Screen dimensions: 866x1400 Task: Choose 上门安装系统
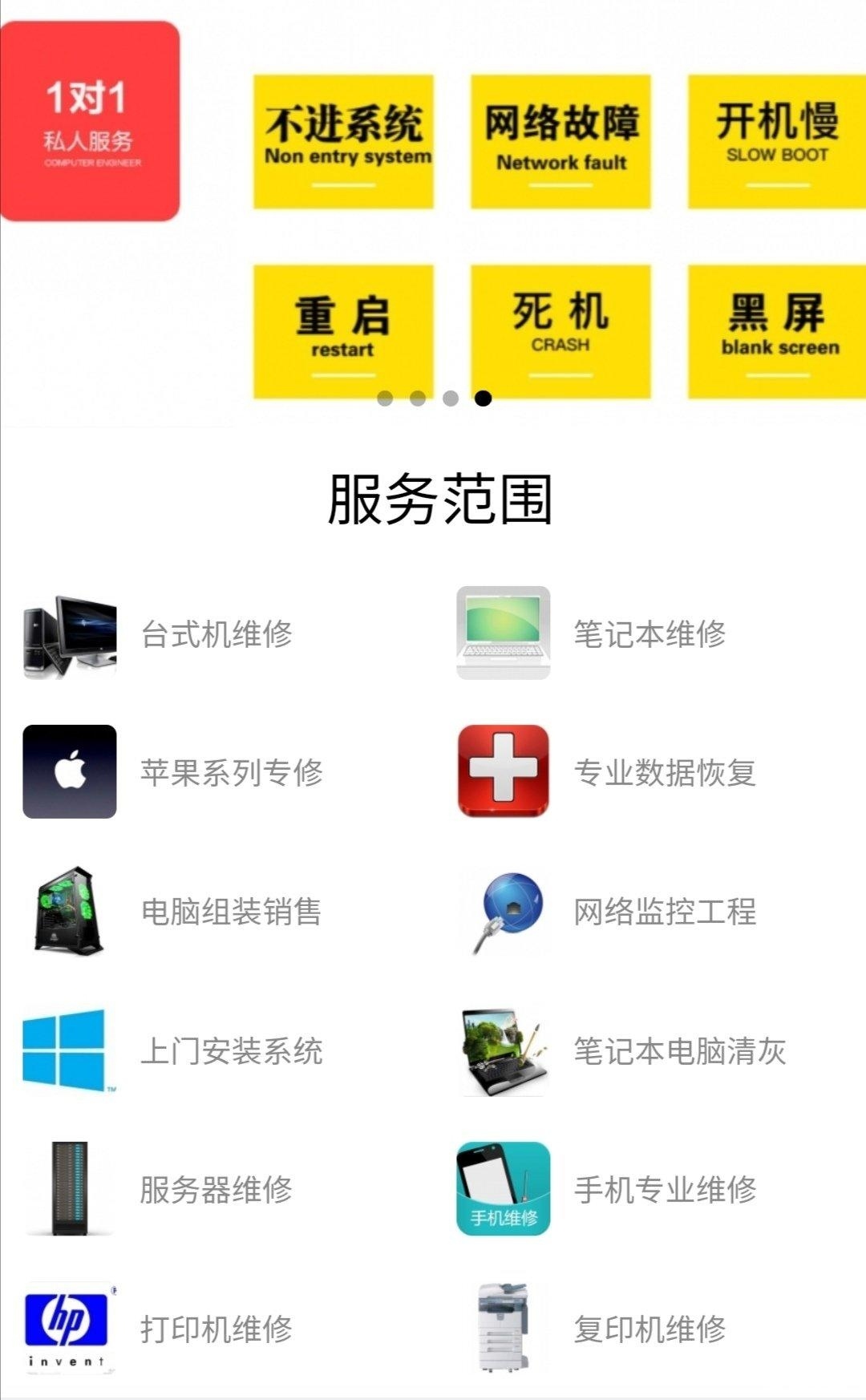point(231,1050)
